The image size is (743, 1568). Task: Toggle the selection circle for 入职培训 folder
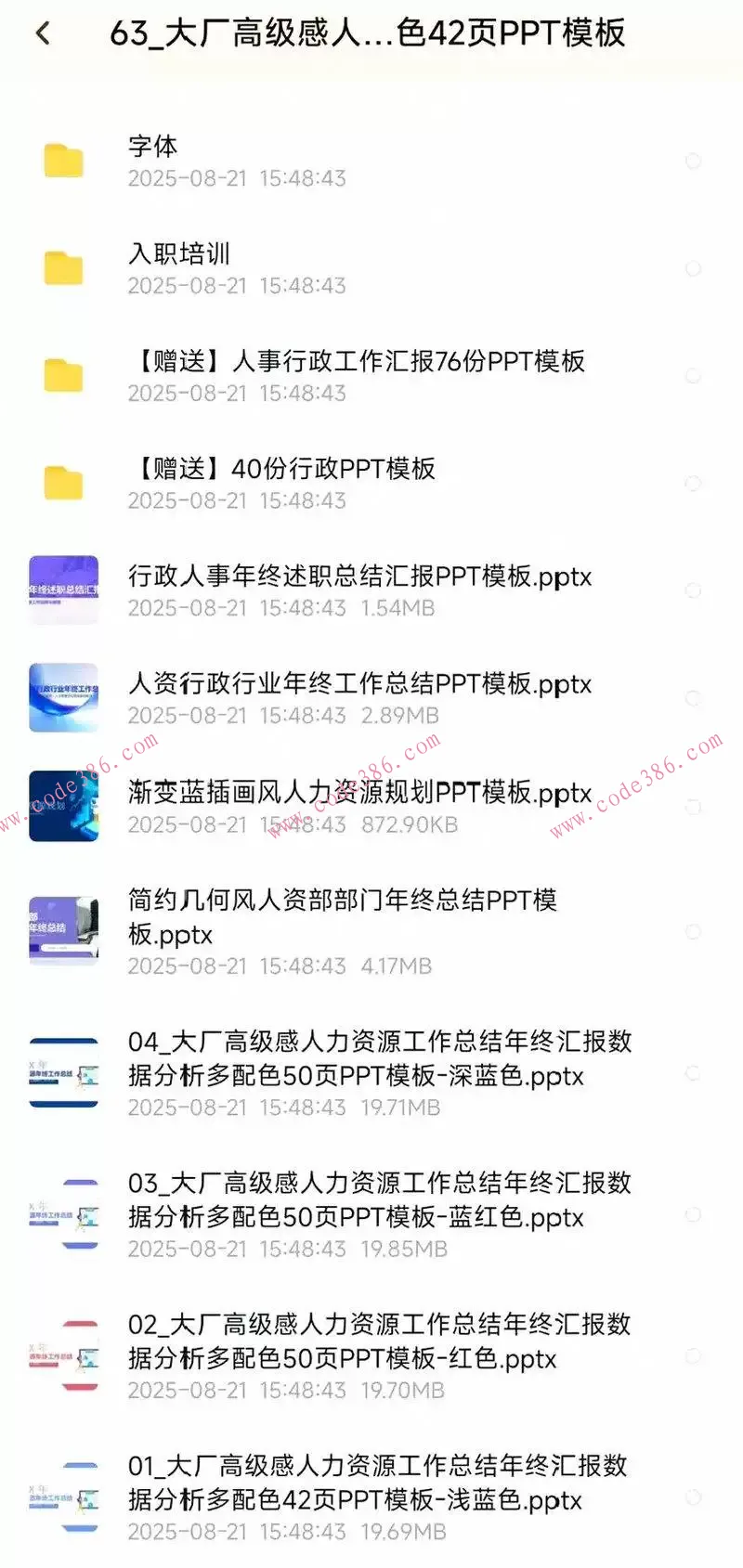[693, 267]
